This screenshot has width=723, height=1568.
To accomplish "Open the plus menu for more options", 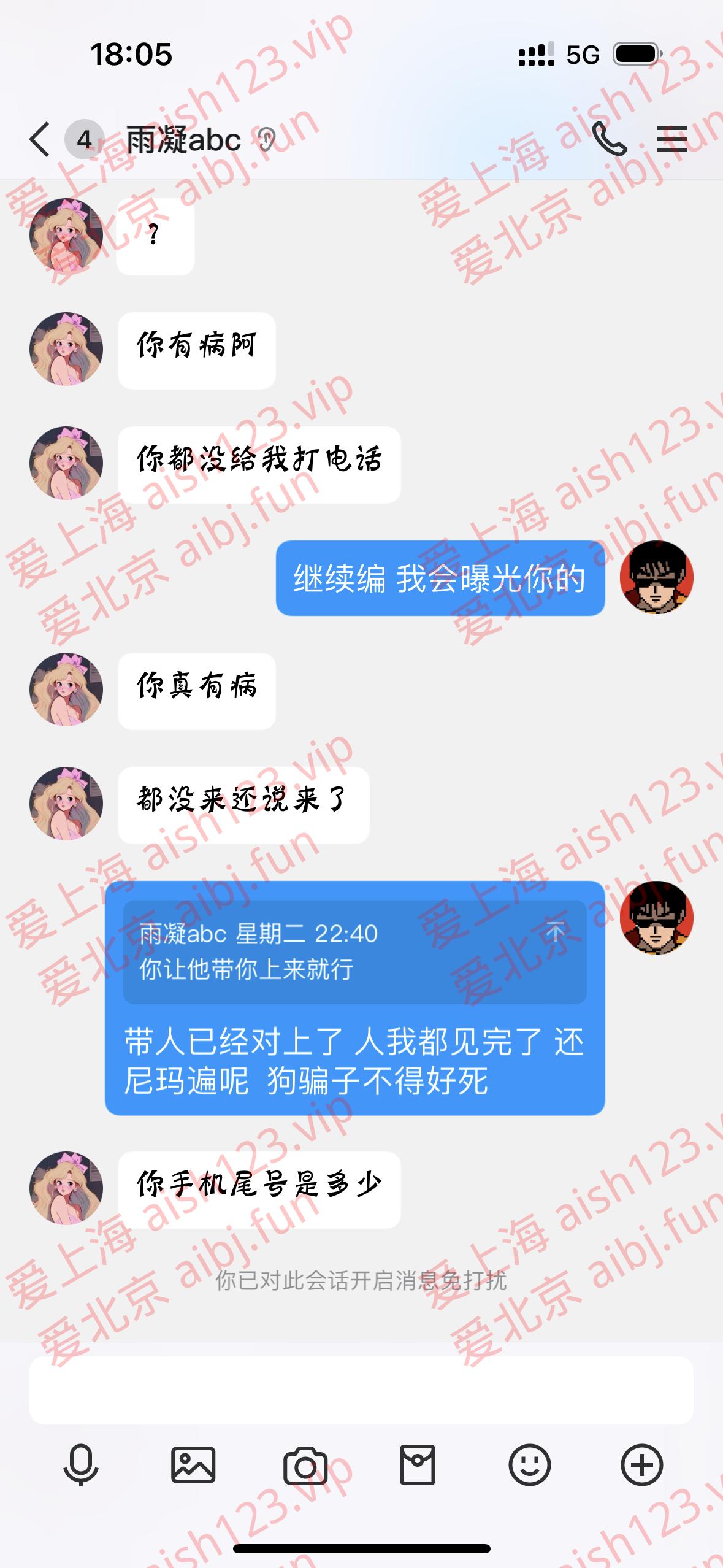I will pos(641,1465).
